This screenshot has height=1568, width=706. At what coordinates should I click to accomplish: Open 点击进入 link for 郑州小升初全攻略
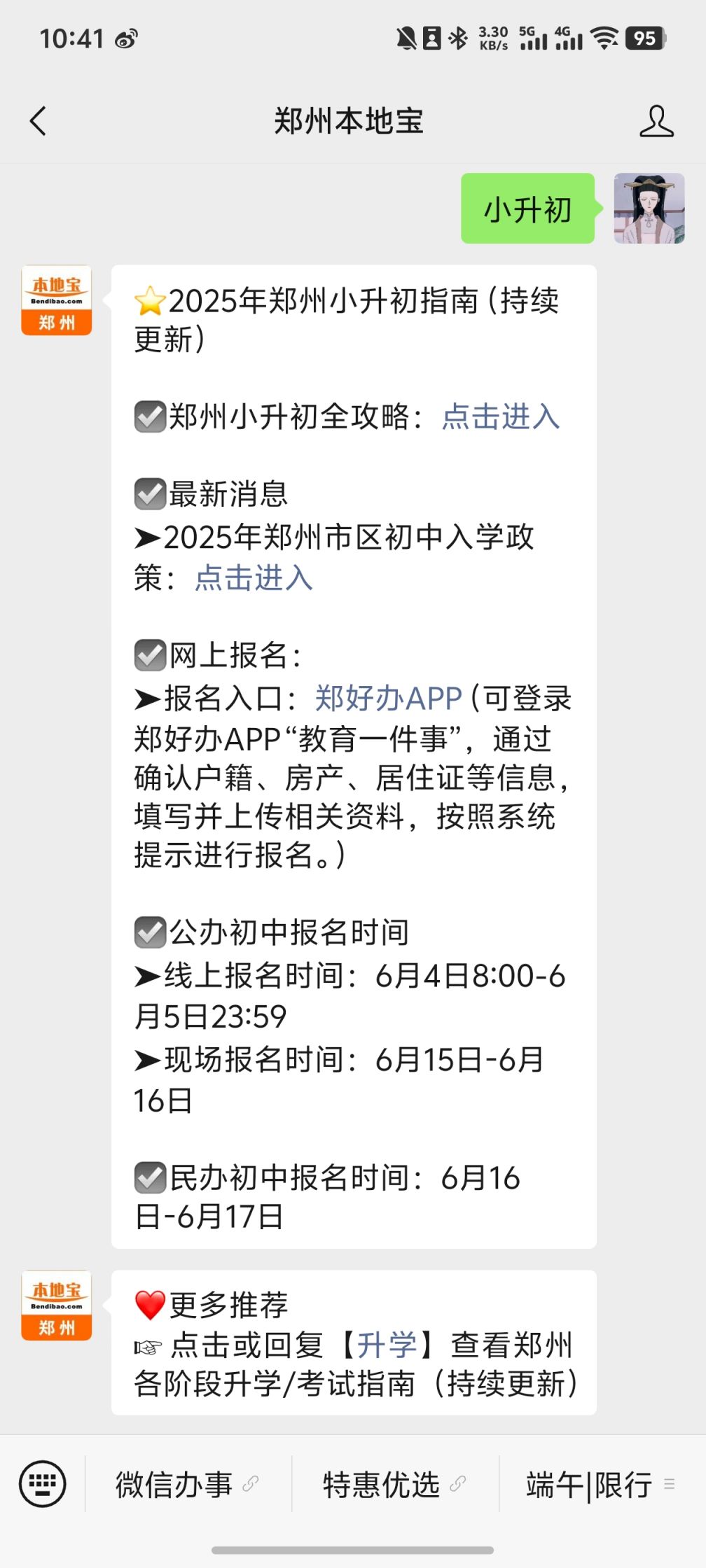(x=500, y=417)
